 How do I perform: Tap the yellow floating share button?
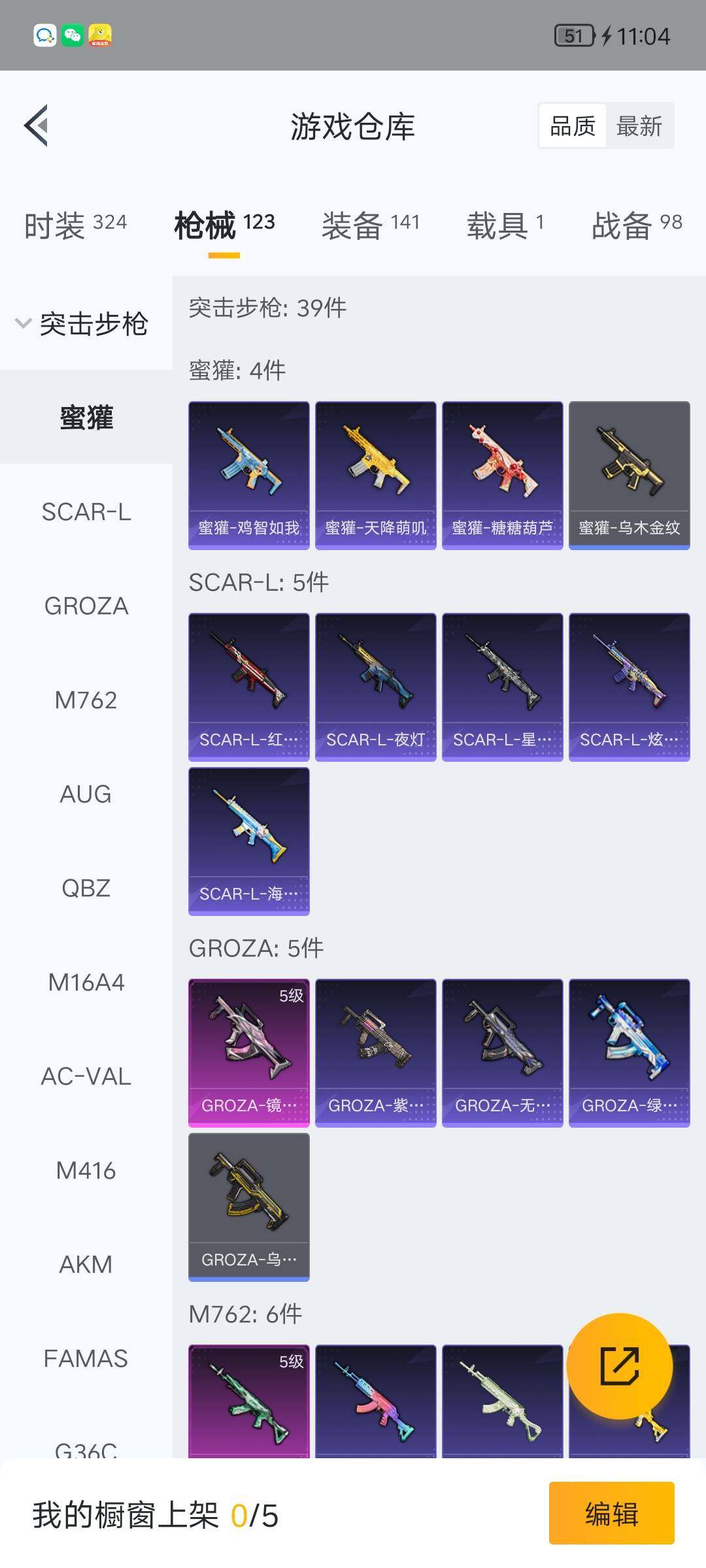[619, 1366]
